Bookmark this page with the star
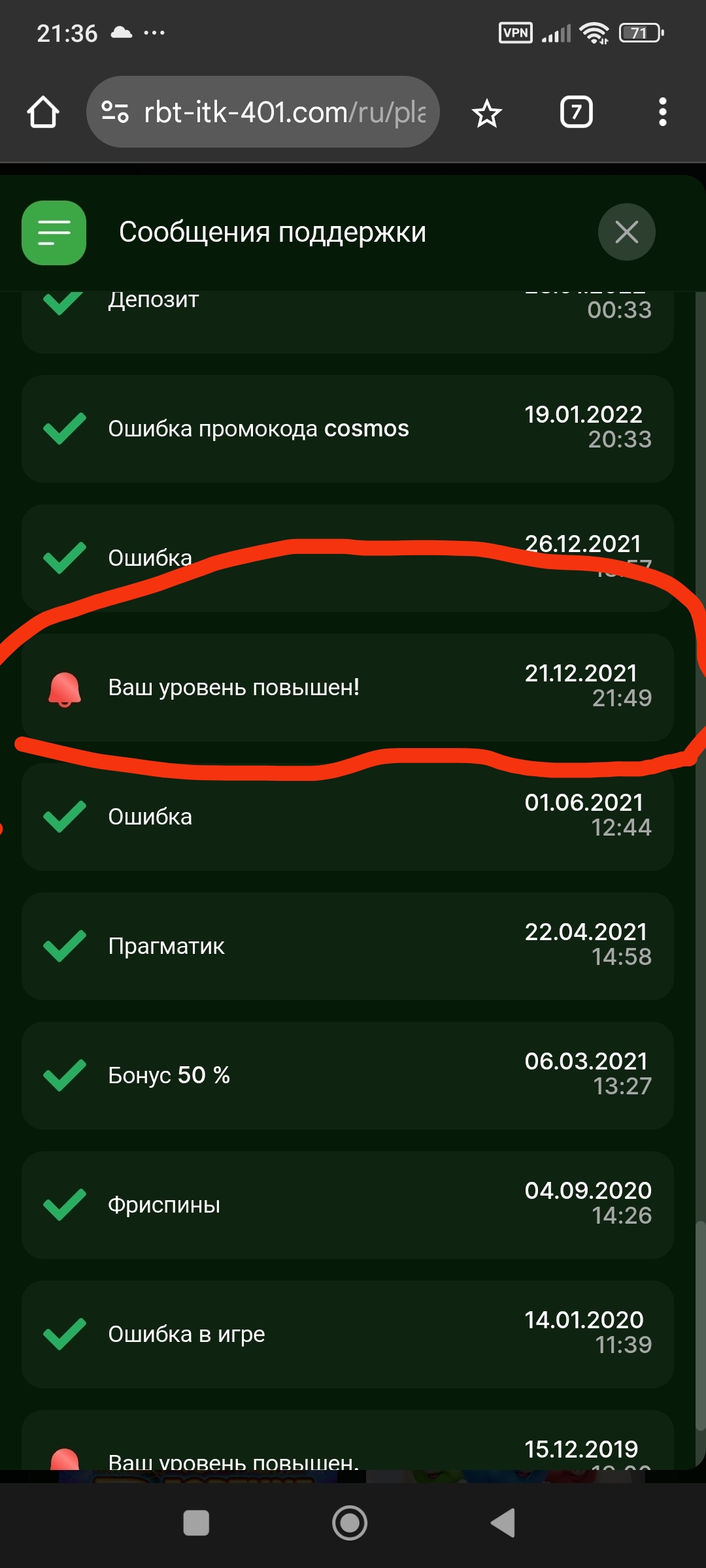 point(487,113)
